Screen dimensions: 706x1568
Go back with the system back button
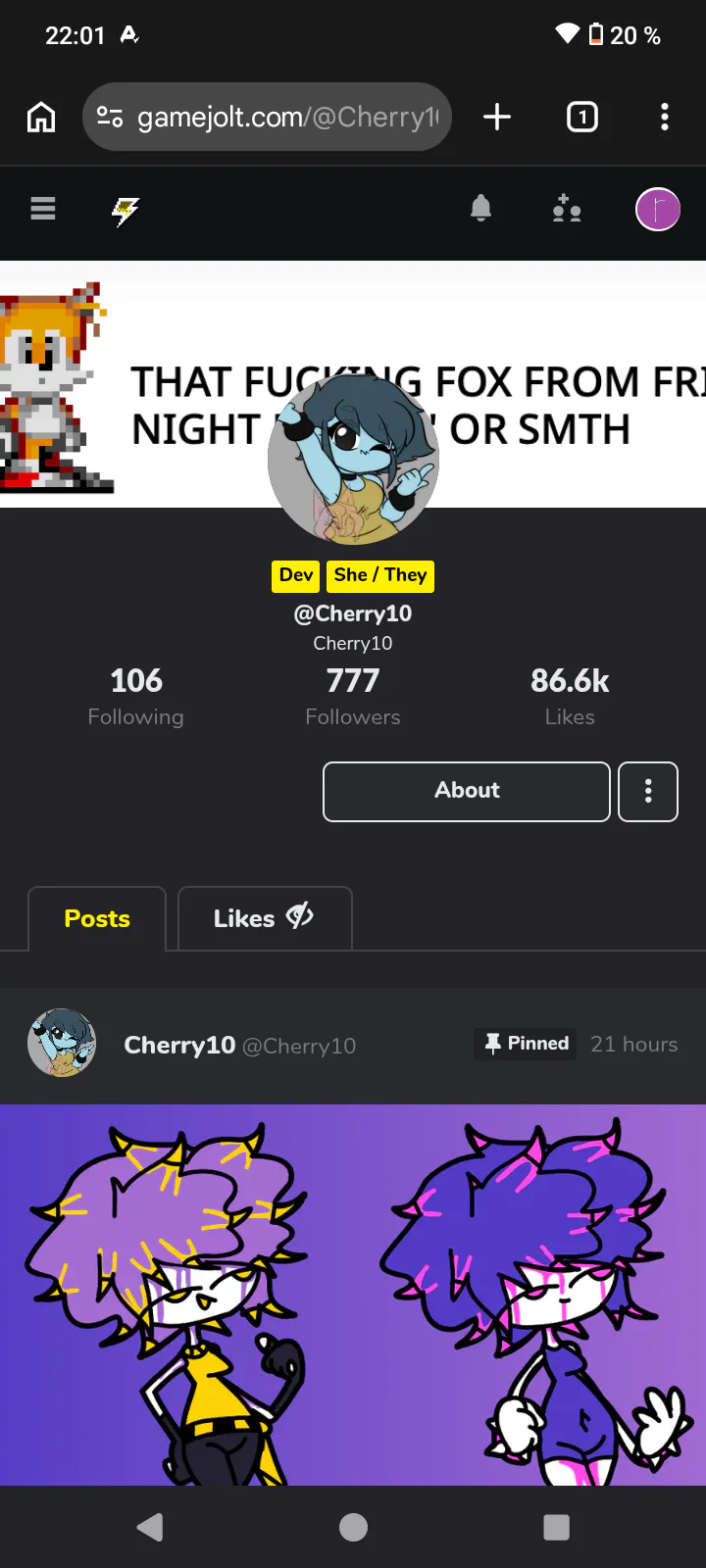point(150,1527)
